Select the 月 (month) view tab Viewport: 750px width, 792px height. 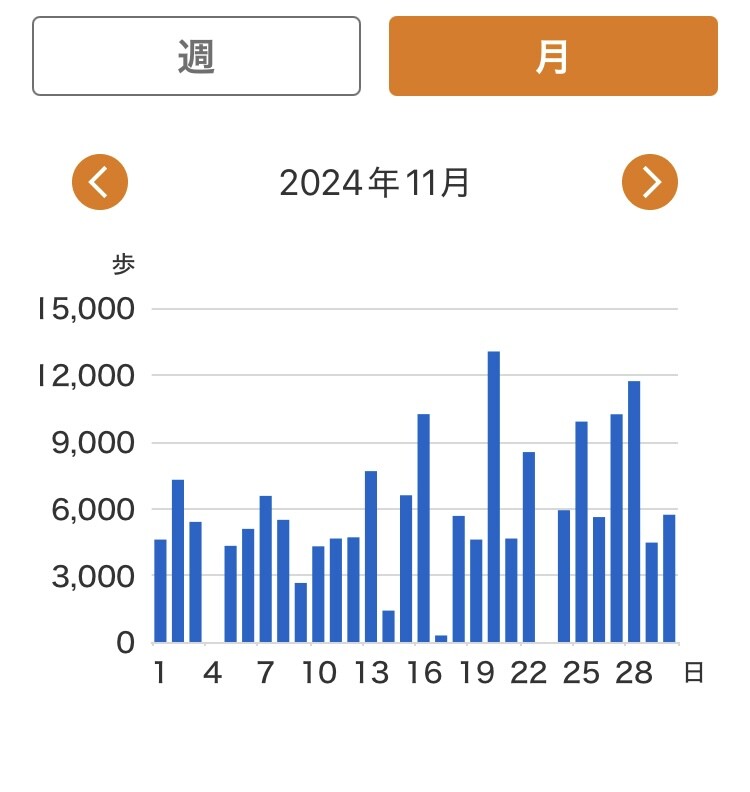coord(553,57)
